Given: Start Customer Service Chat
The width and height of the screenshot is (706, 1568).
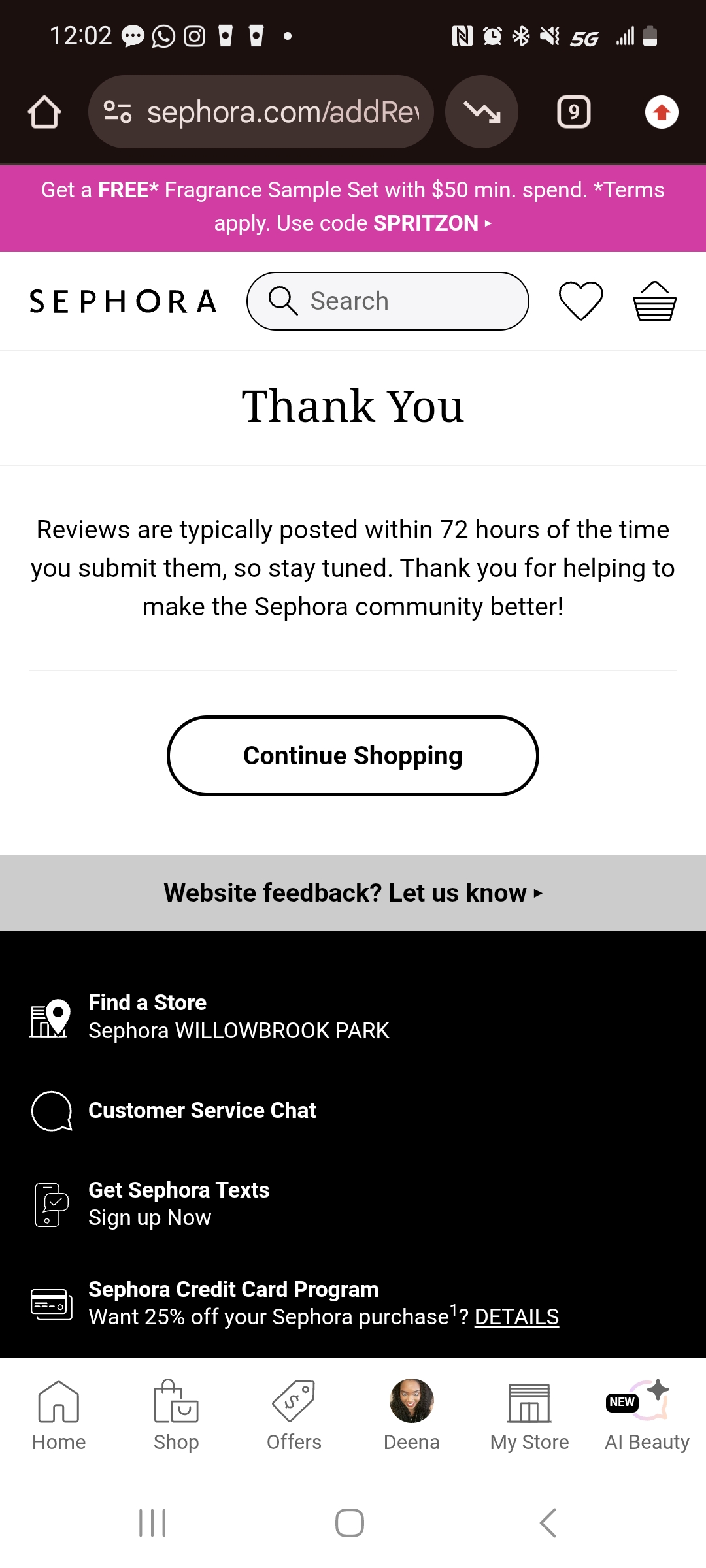Looking at the screenshot, I should [202, 1110].
